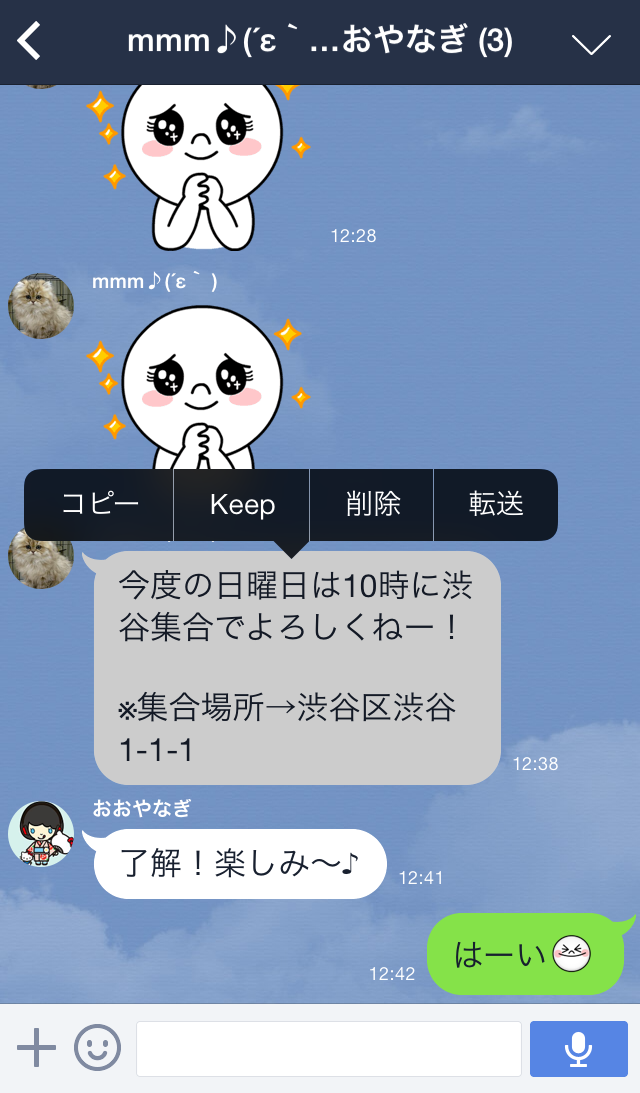Choose 削除 to delete the message
The height and width of the screenshot is (1093, 640).
click(372, 504)
